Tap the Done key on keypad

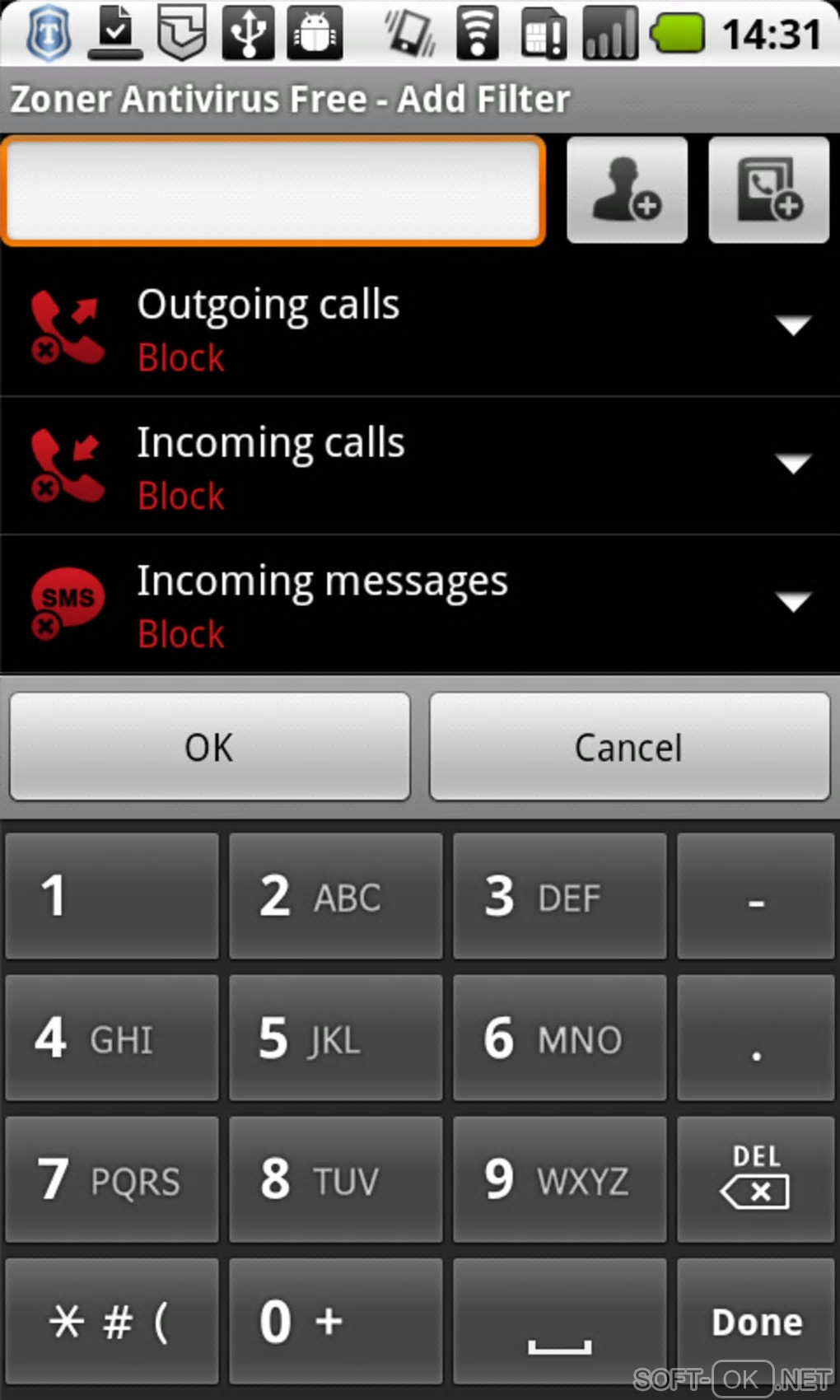pyautogui.click(x=756, y=1322)
